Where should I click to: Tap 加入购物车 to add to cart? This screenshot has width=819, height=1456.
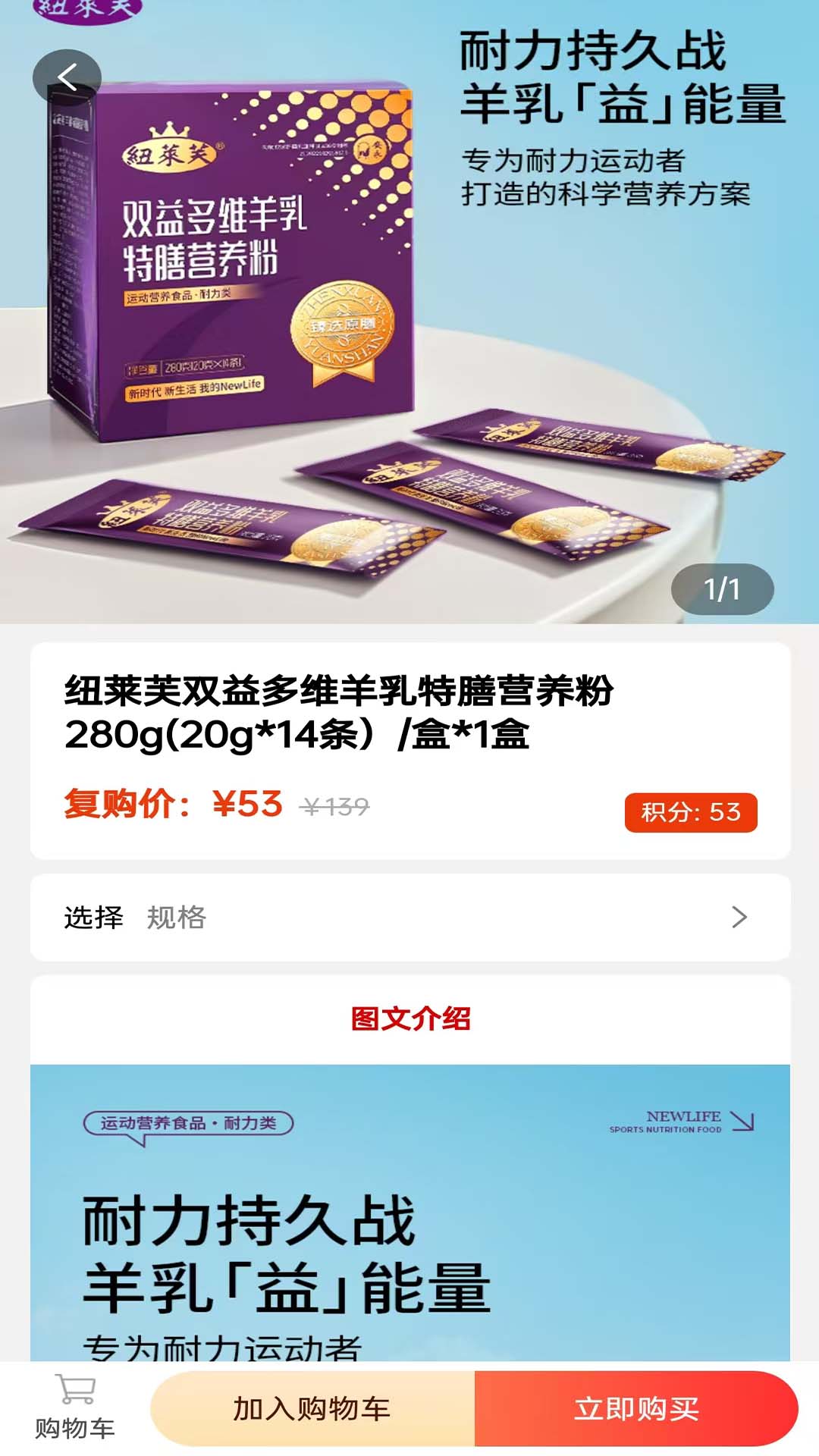312,1408
